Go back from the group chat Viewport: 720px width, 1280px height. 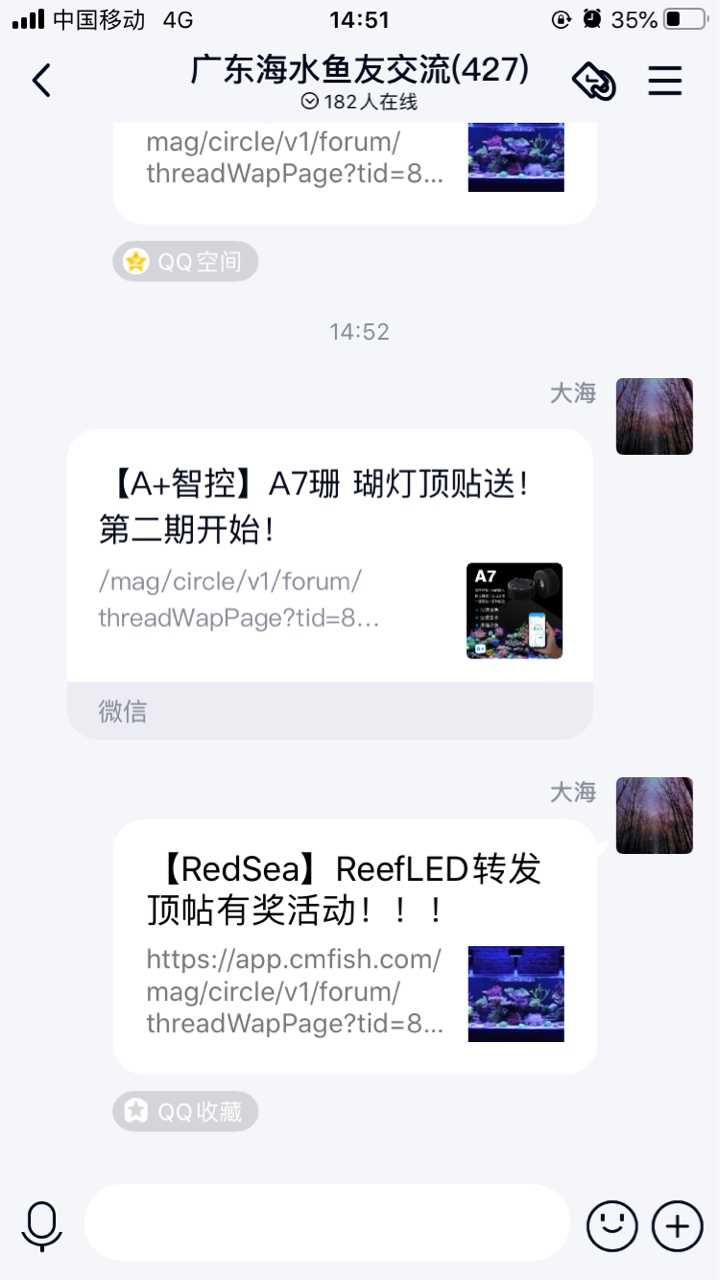point(41,81)
